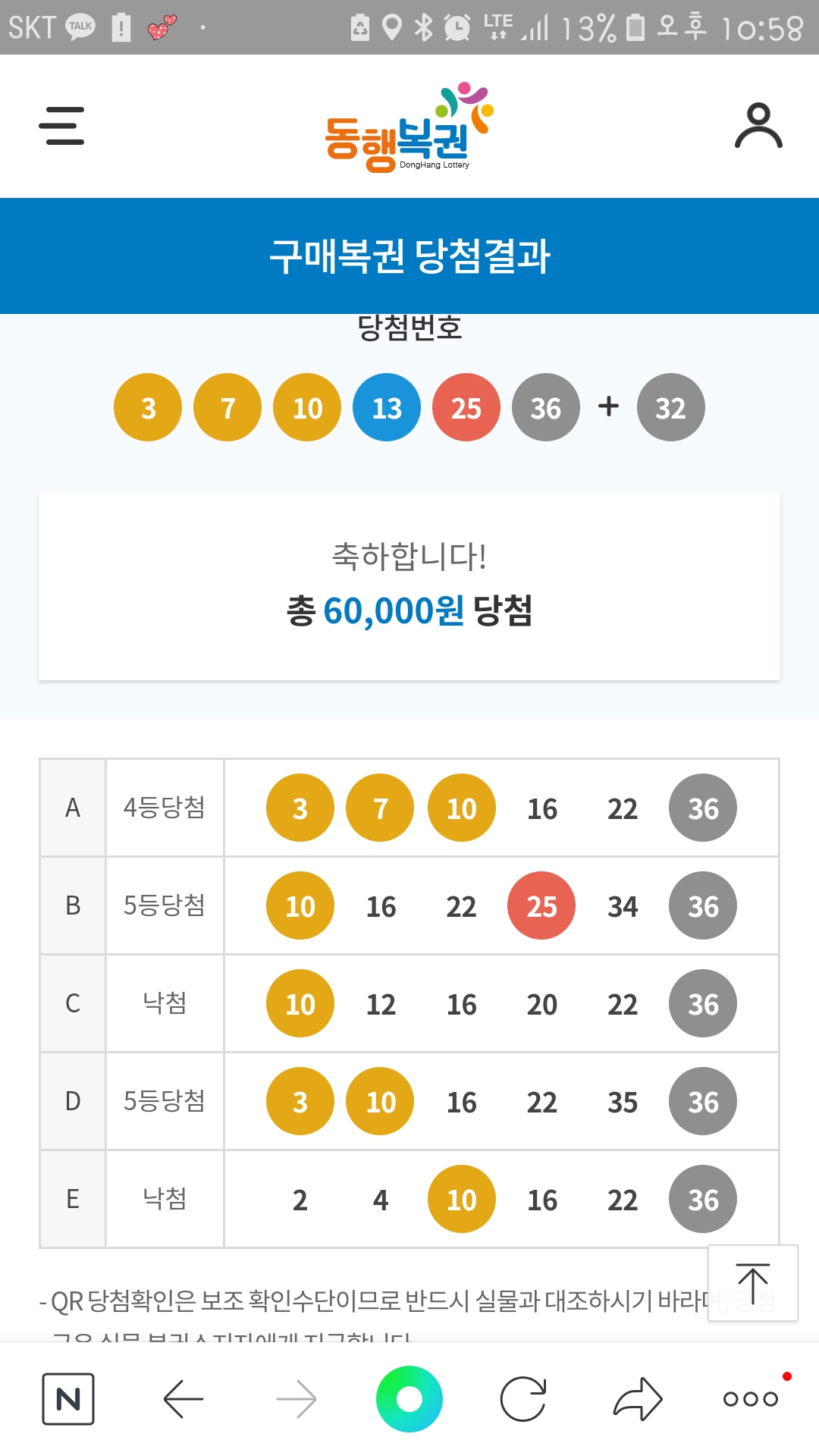Go forward with the browser forward arrow
The image size is (819, 1456).
pos(297,1398)
